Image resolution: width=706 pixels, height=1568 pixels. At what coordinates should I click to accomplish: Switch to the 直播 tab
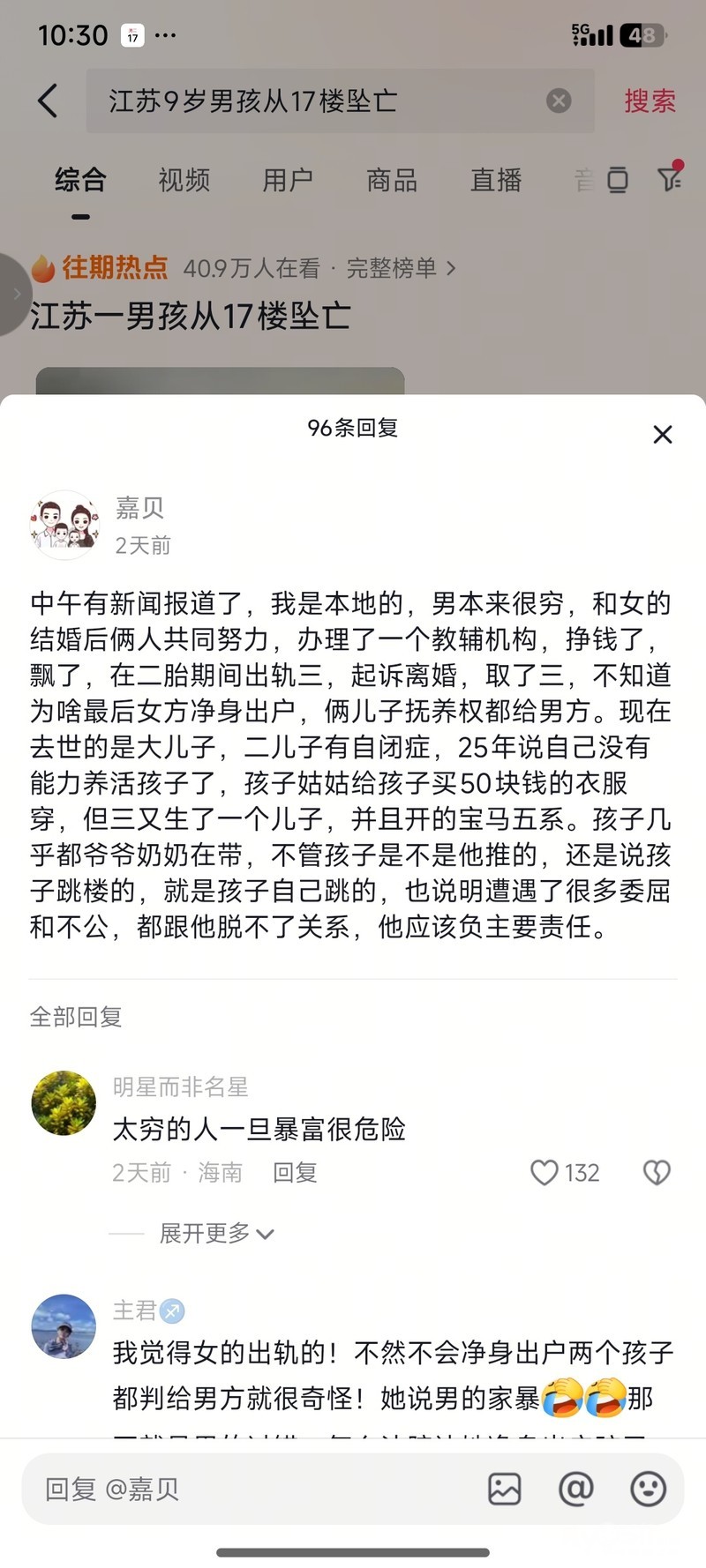pos(496,181)
